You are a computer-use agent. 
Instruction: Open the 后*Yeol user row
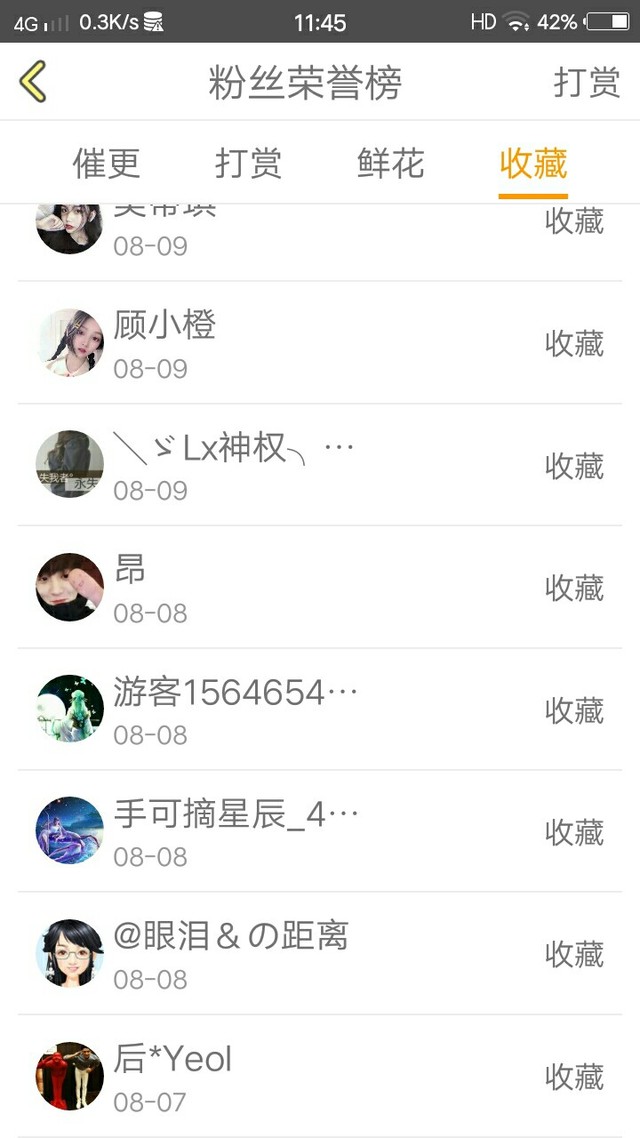click(x=320, y=1076)
